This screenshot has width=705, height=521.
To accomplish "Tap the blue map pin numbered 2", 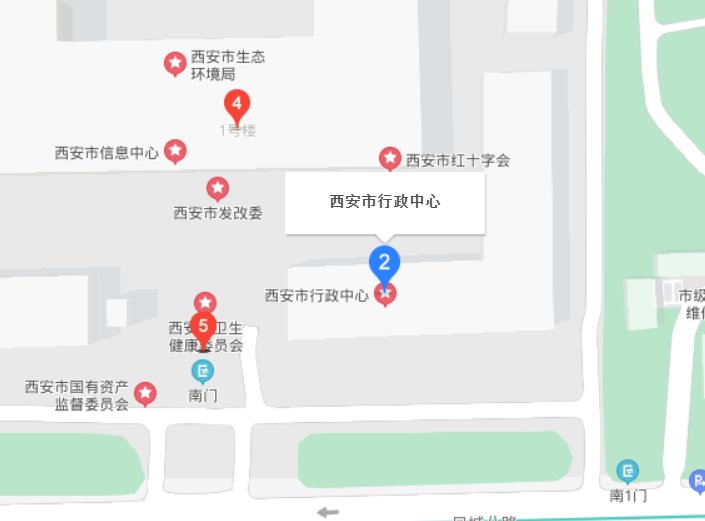I will [x=385, y=264].
